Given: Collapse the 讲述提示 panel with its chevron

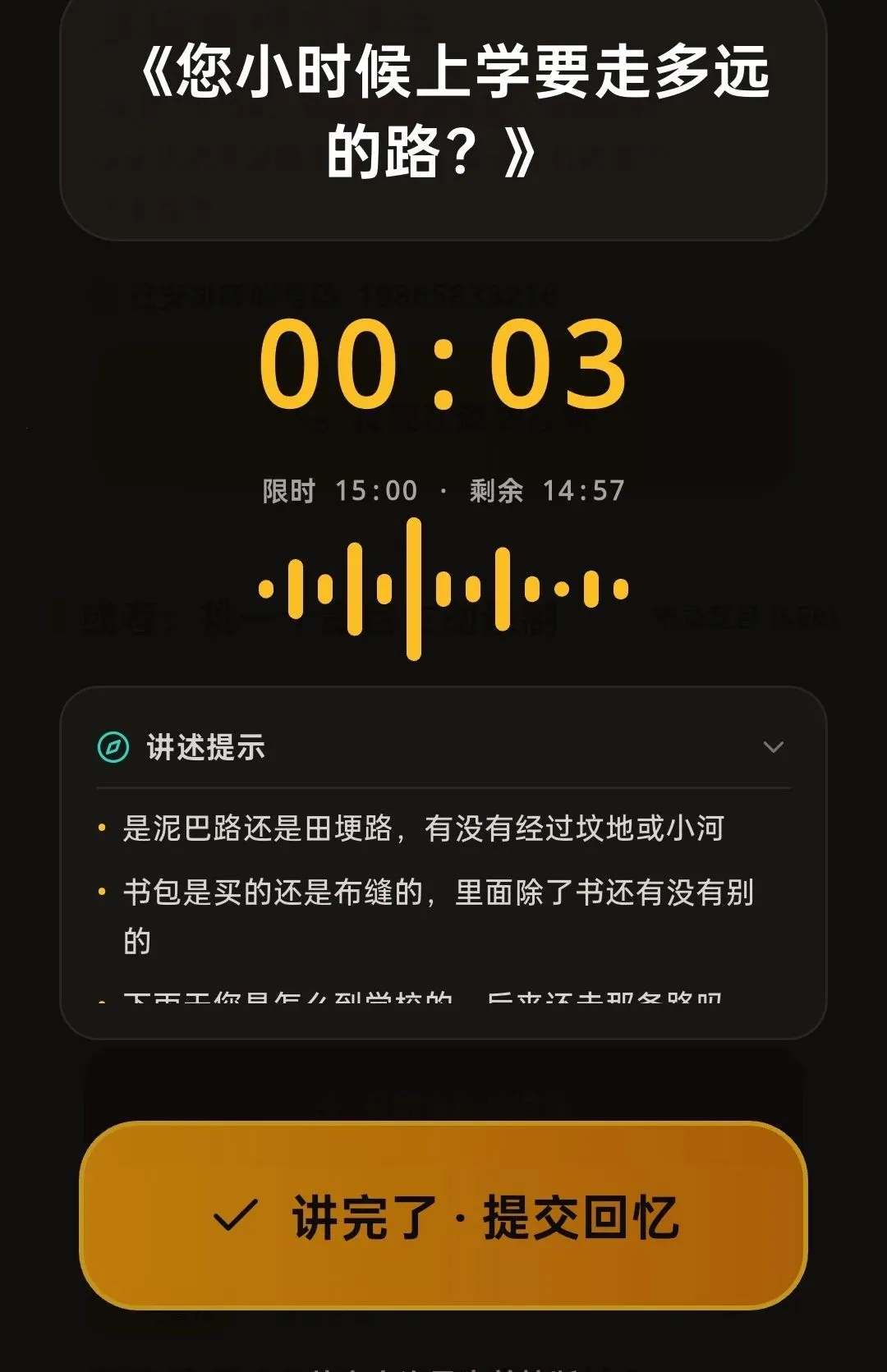Looking at the screenshot, I should pyautogui.click(x=773, y=747).
